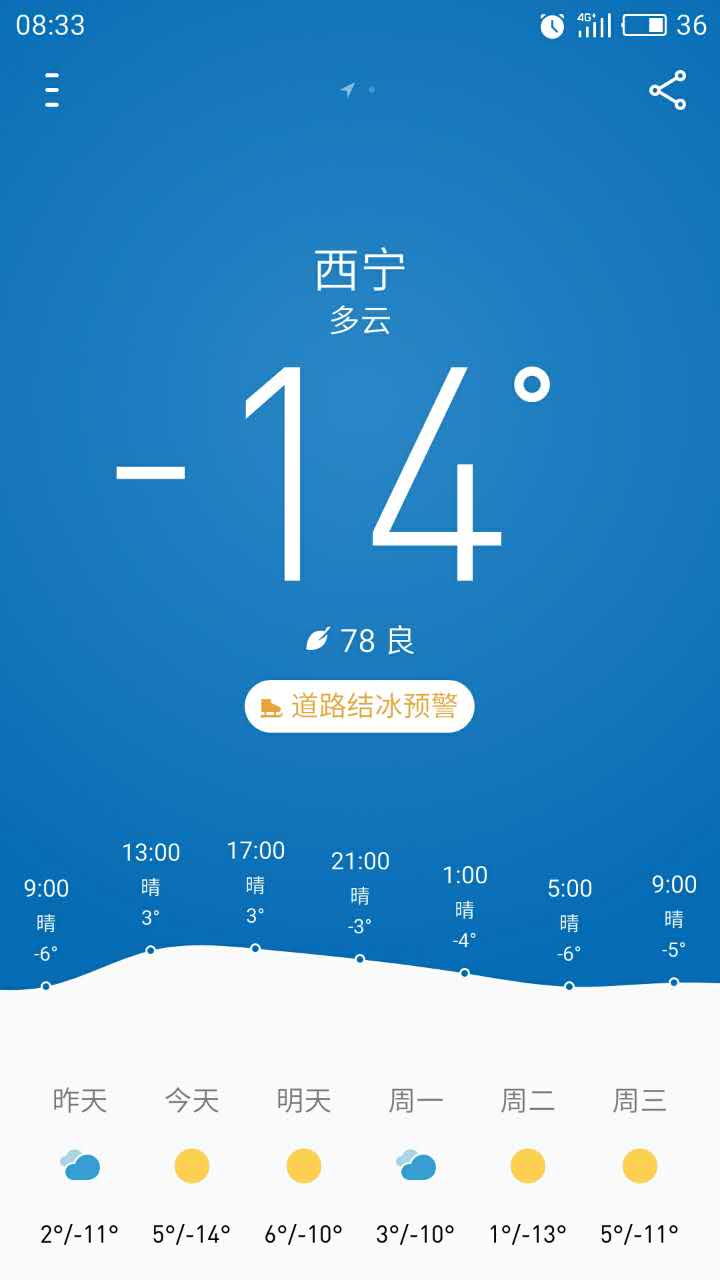
Task: Open the 明天 daily forecast
Action: 304,1166
